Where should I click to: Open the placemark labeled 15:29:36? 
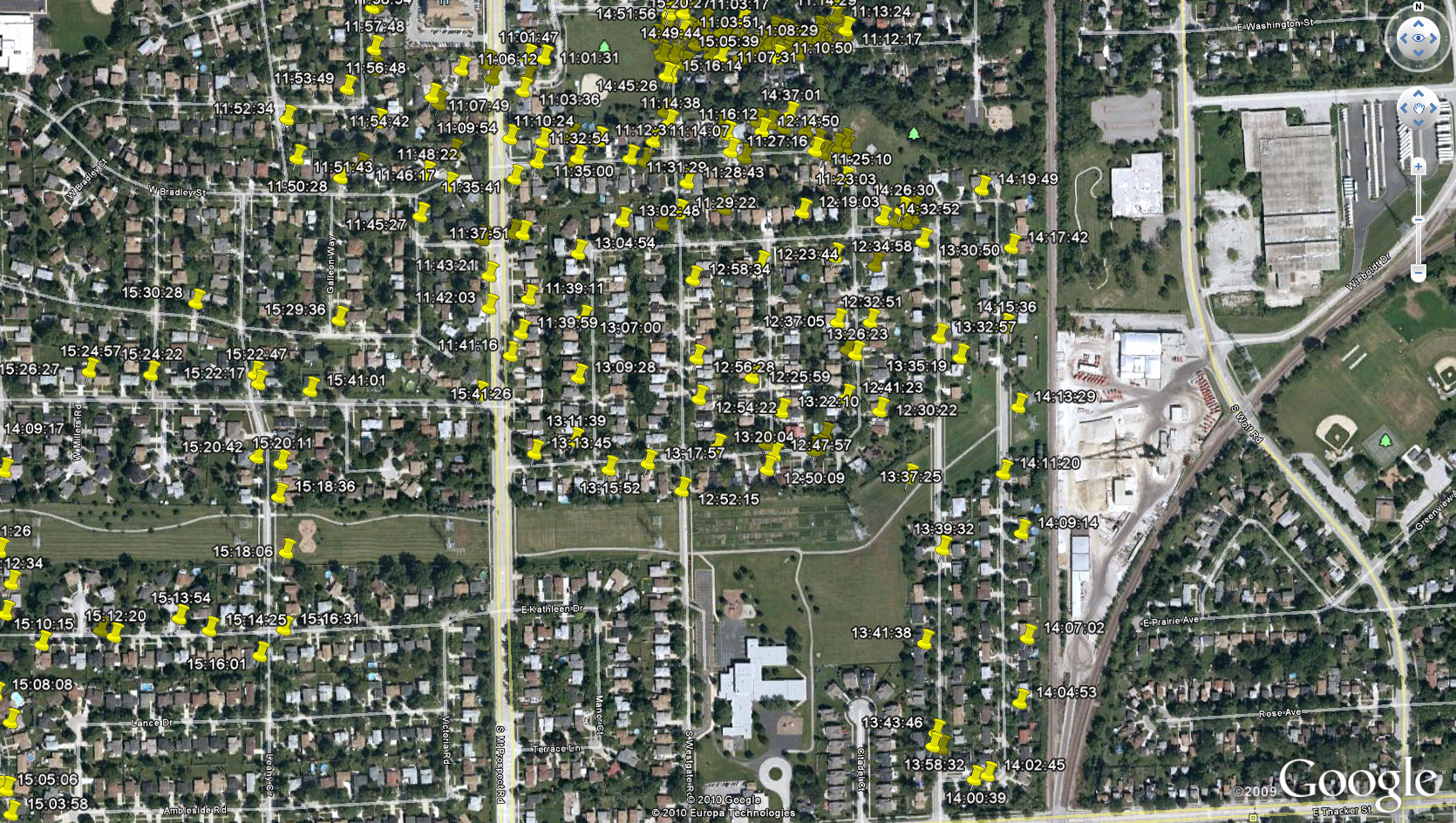[339, 316]
